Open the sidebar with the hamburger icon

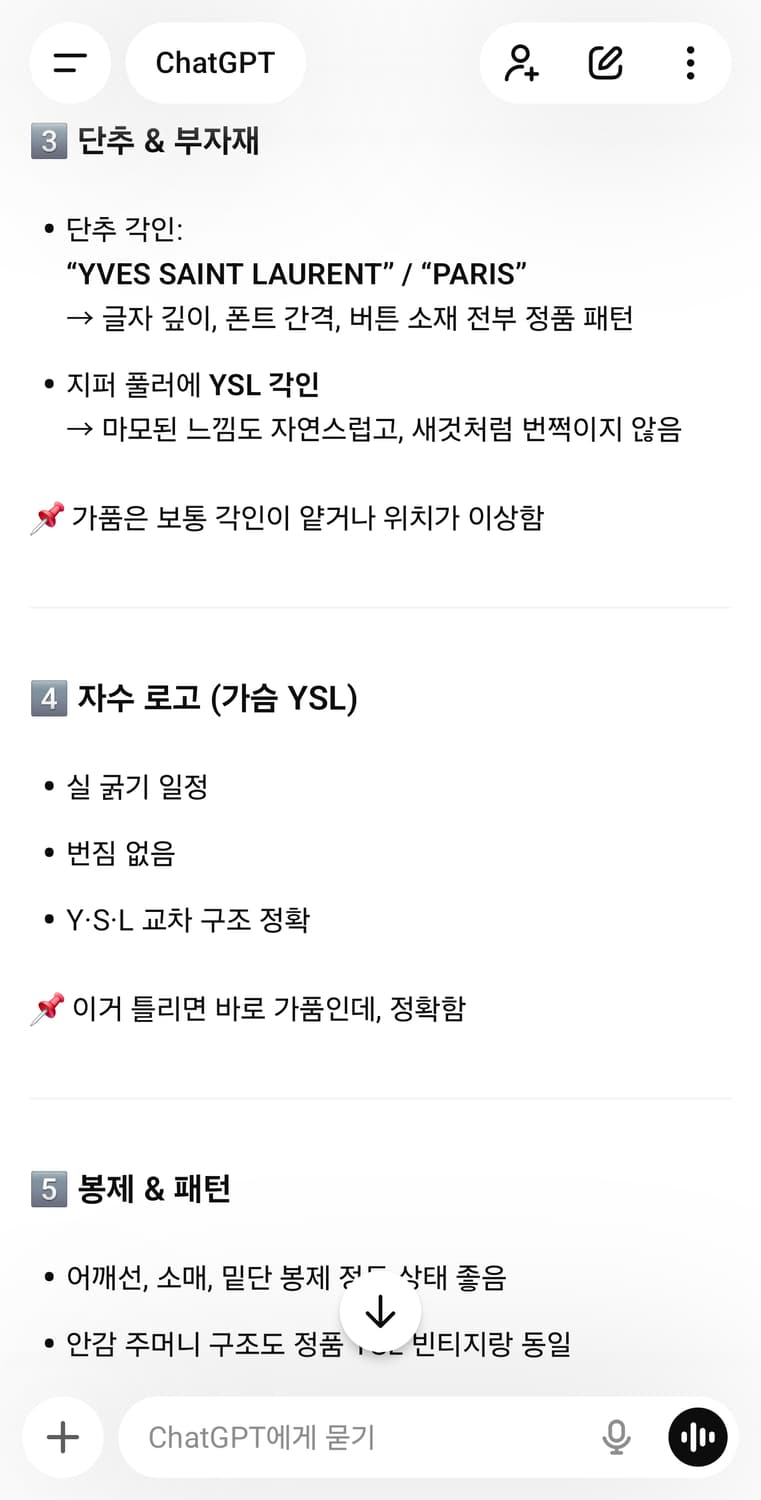pyautogui.click(x=69, y=62)
